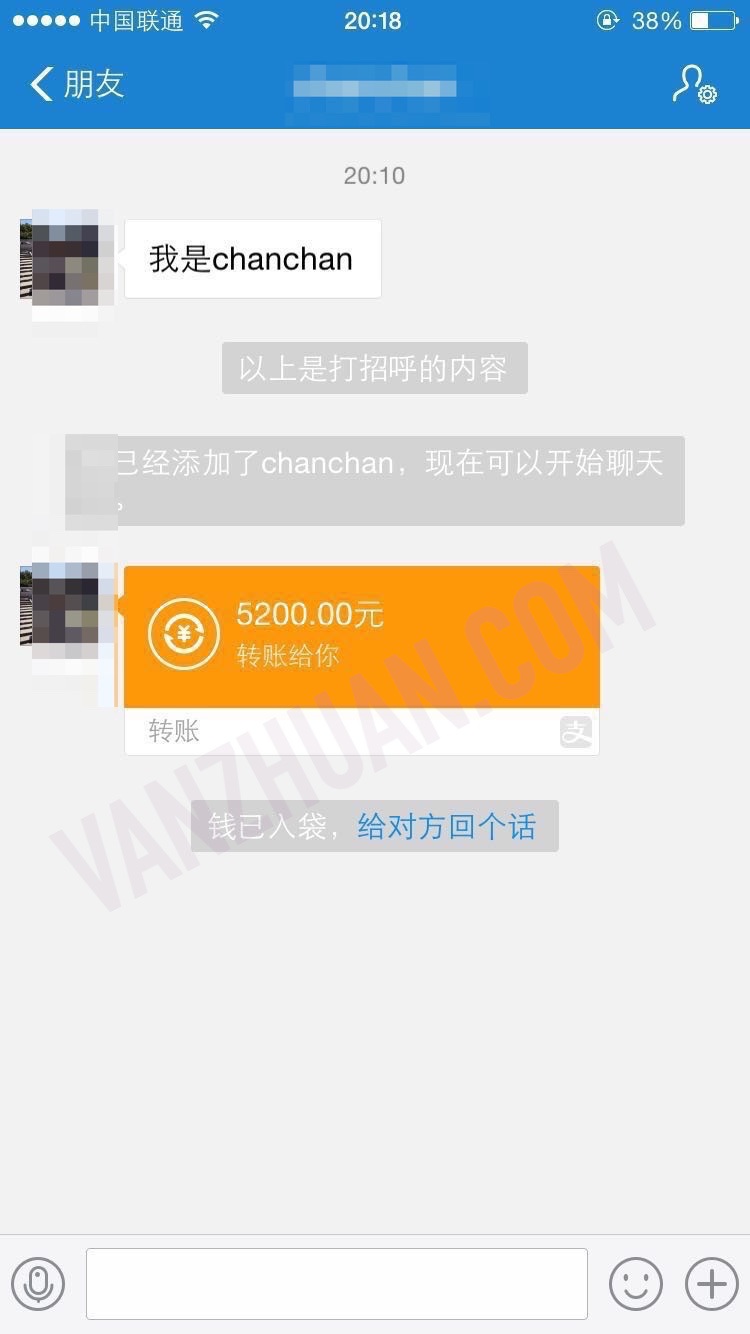Tap the 给对方回个话 link
Screen dimensions: 750x1334
tap(446, 827)
